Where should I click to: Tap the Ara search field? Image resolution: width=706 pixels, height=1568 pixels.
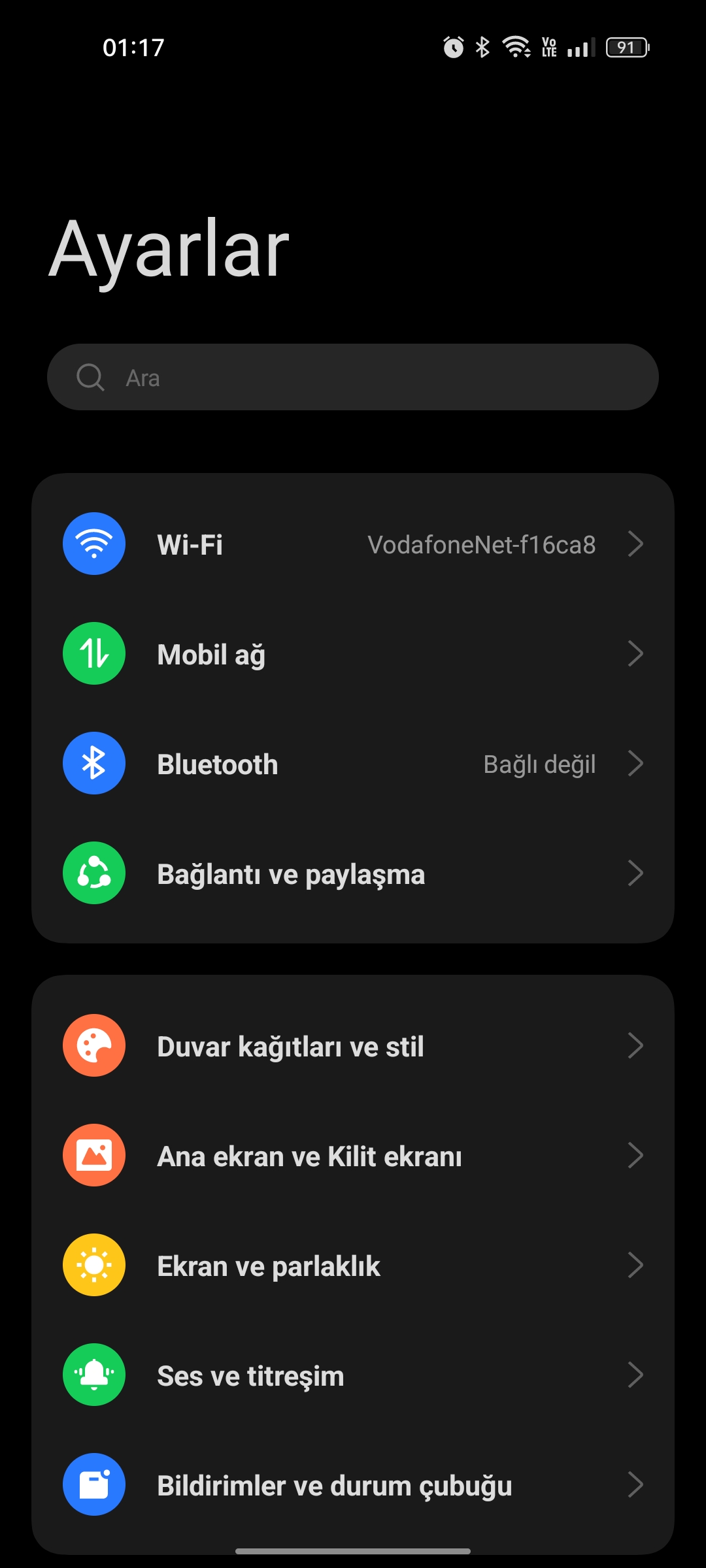pos(353,378)
